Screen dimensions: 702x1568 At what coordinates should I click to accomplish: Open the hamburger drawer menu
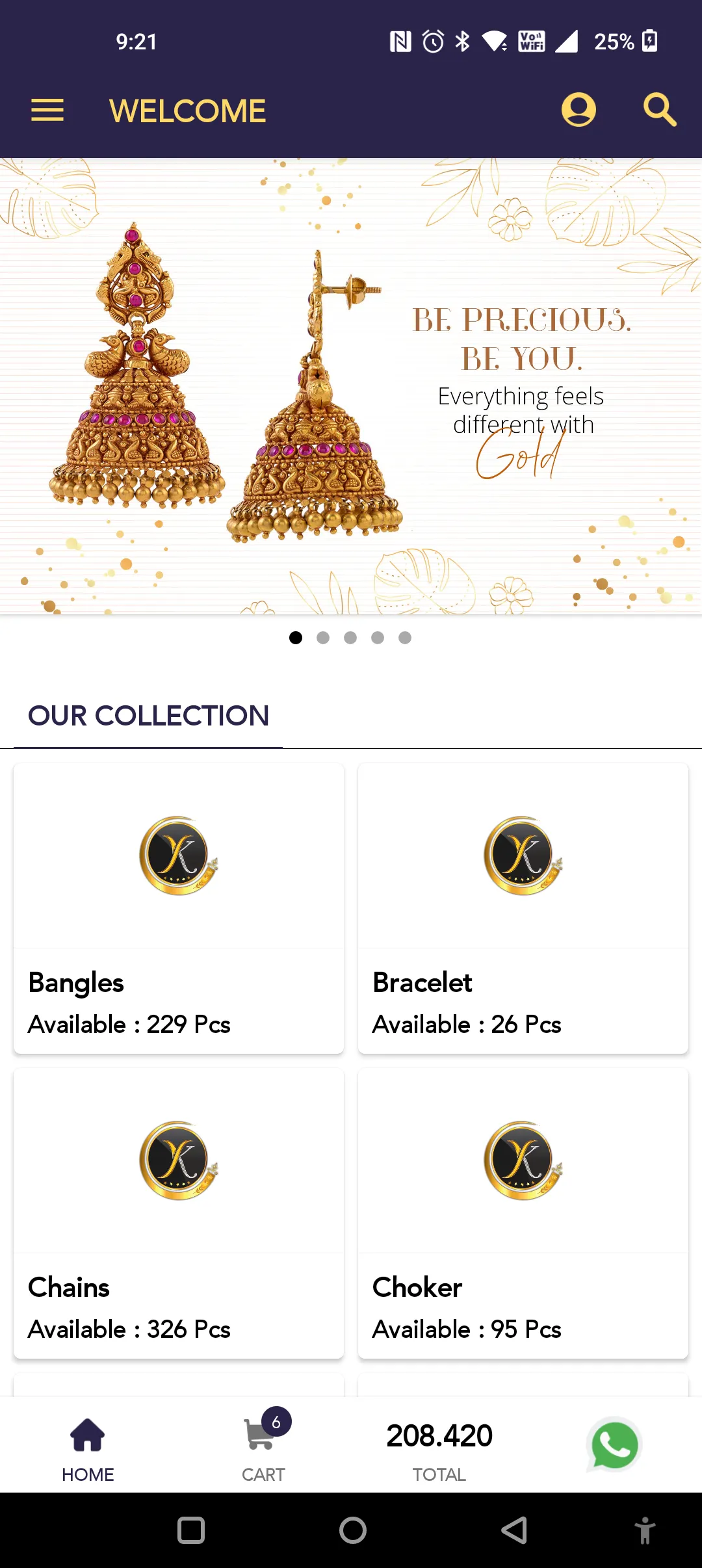[47, 110]
